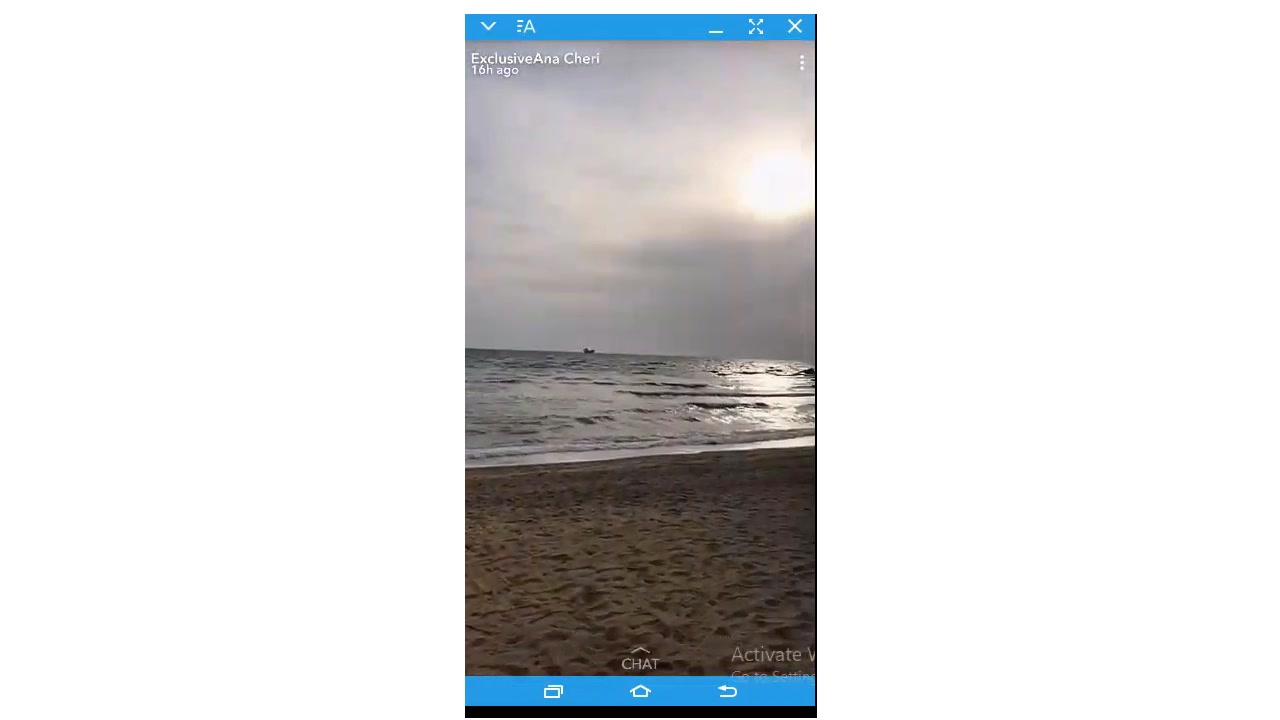Close the emulator window
Image resolution: width=1280 pixels, height=720 pixels.
795,27
